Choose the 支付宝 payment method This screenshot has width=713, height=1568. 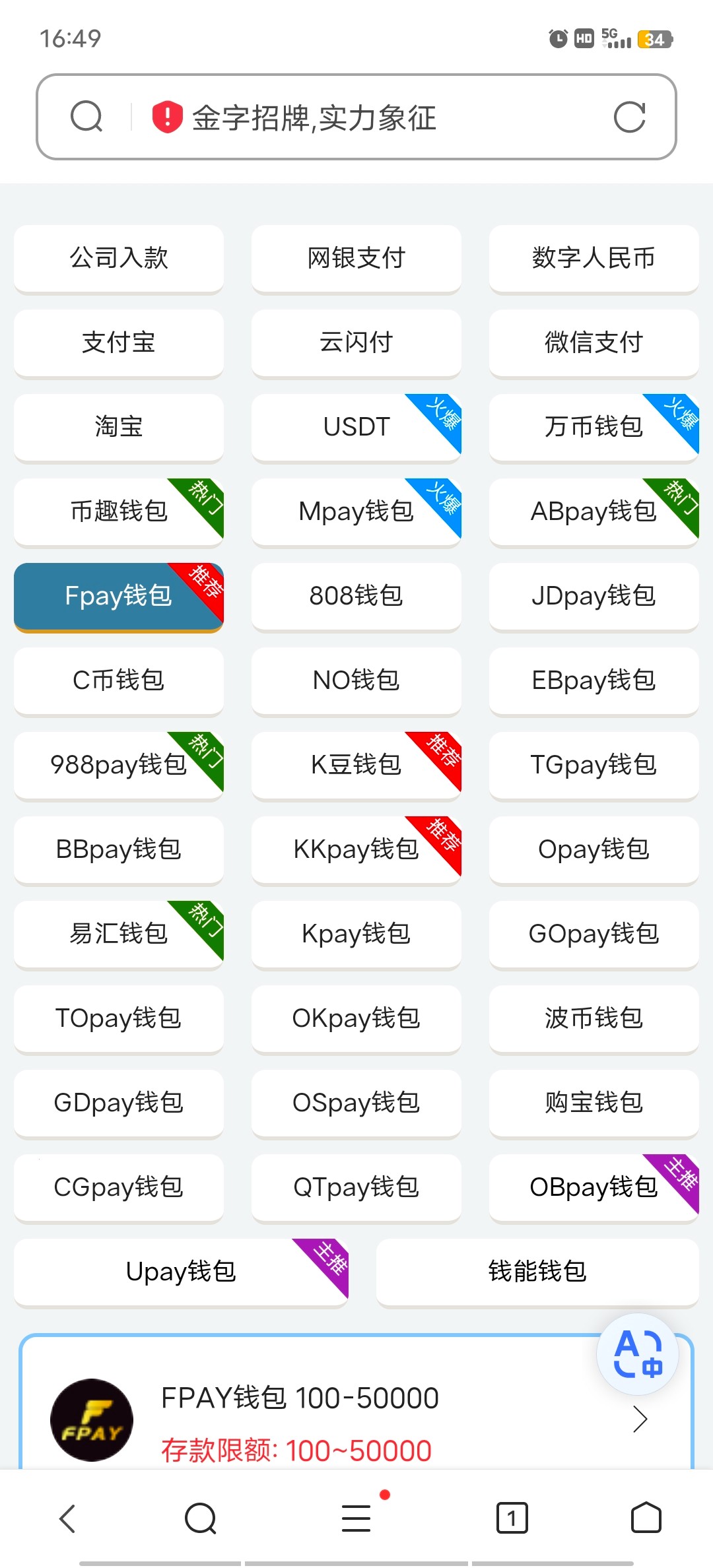click(x=118, y=343)
